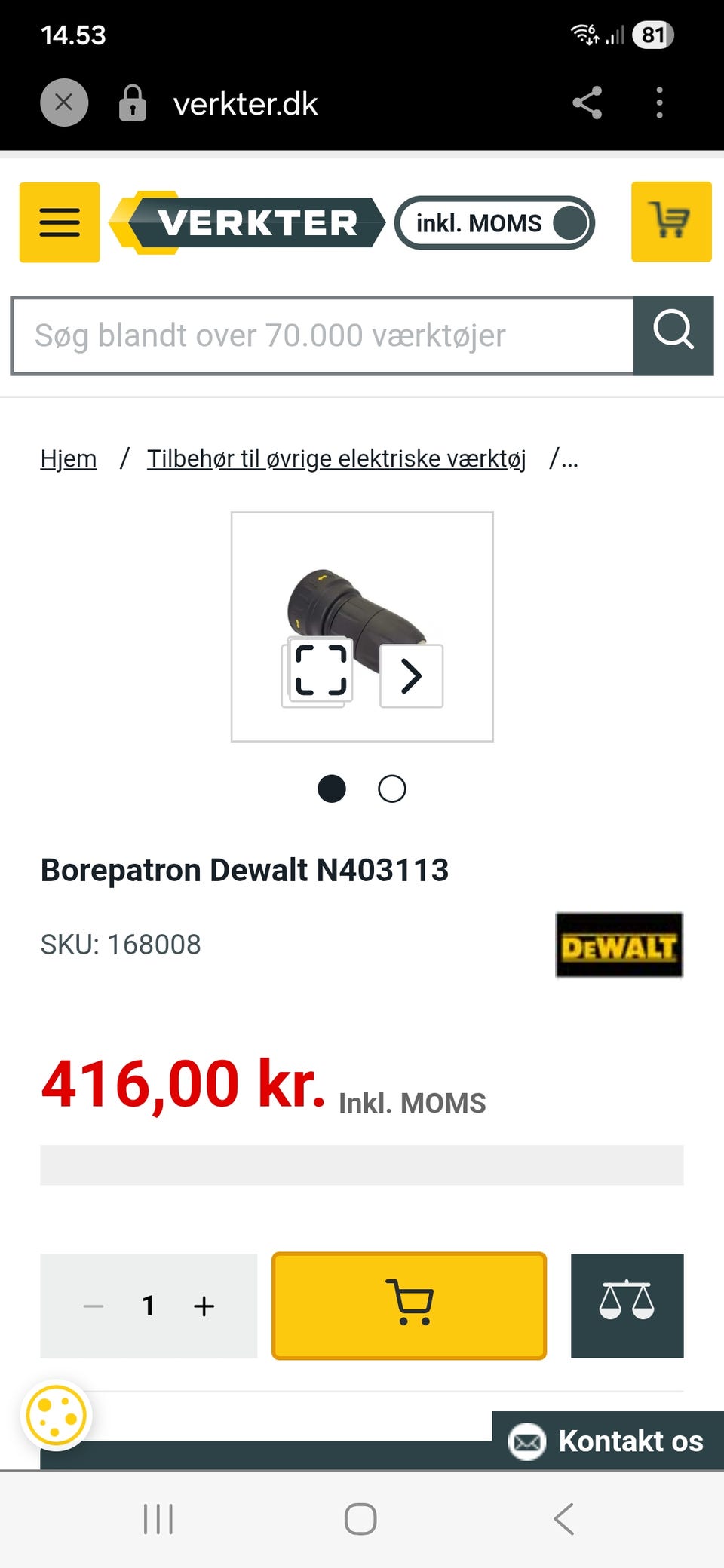Viewport: 724px width, 1568px height.
Task: Run search with the magnifier button
Action: (673, 335)
